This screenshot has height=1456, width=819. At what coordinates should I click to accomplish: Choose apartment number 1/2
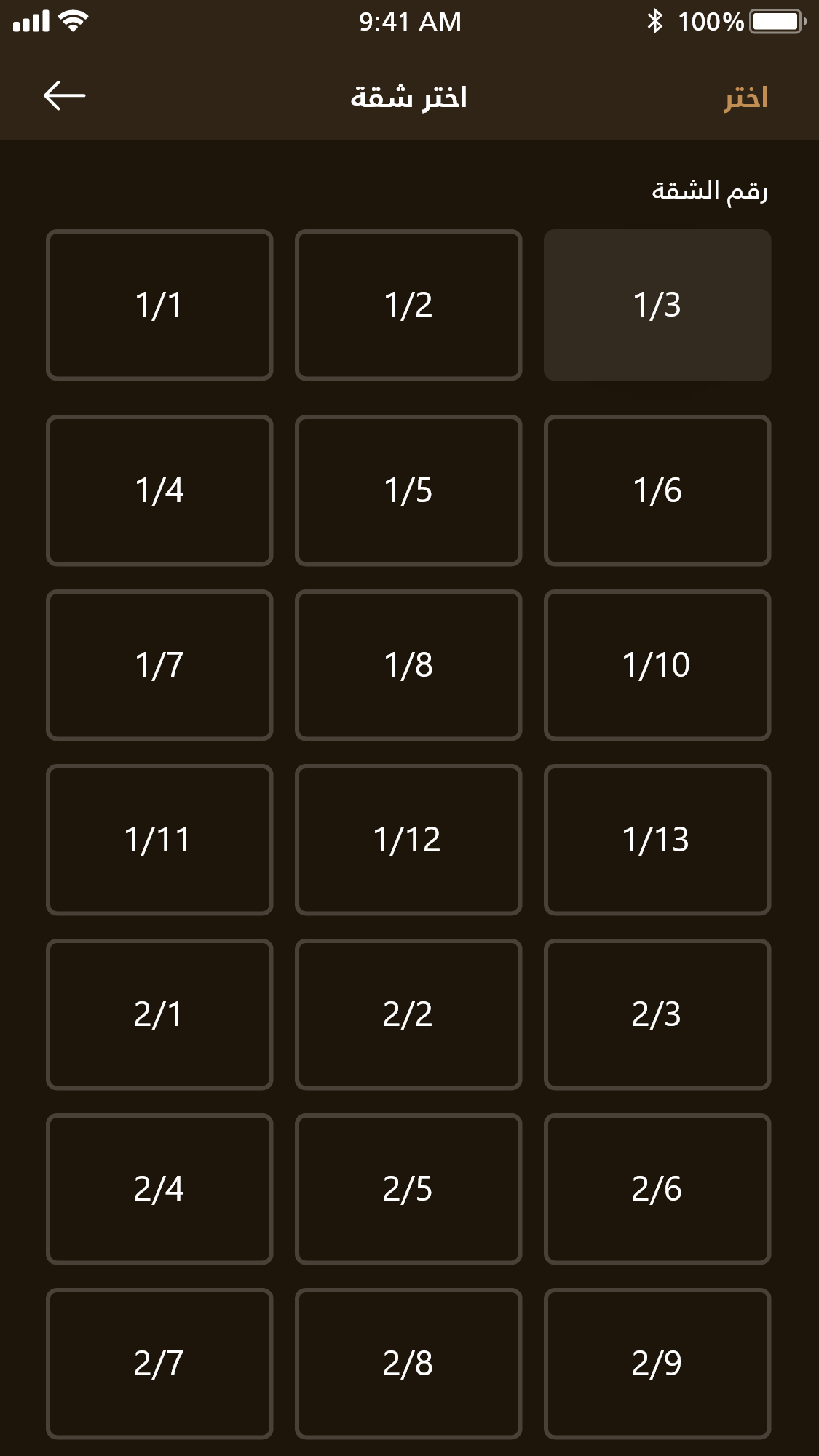(x=408, y=305)
